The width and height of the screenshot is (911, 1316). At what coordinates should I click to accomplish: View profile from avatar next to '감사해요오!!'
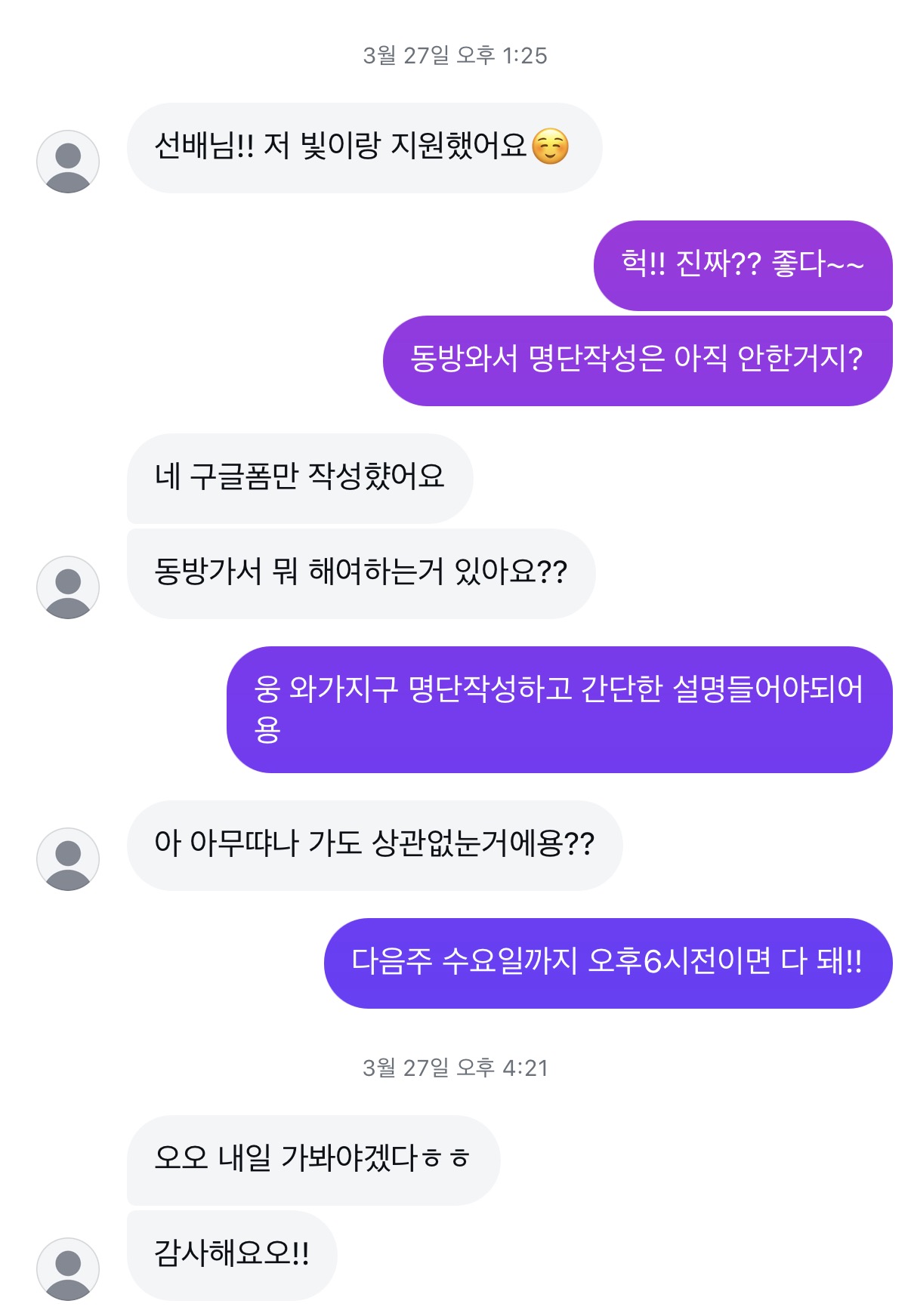[x=68, y=1269]
